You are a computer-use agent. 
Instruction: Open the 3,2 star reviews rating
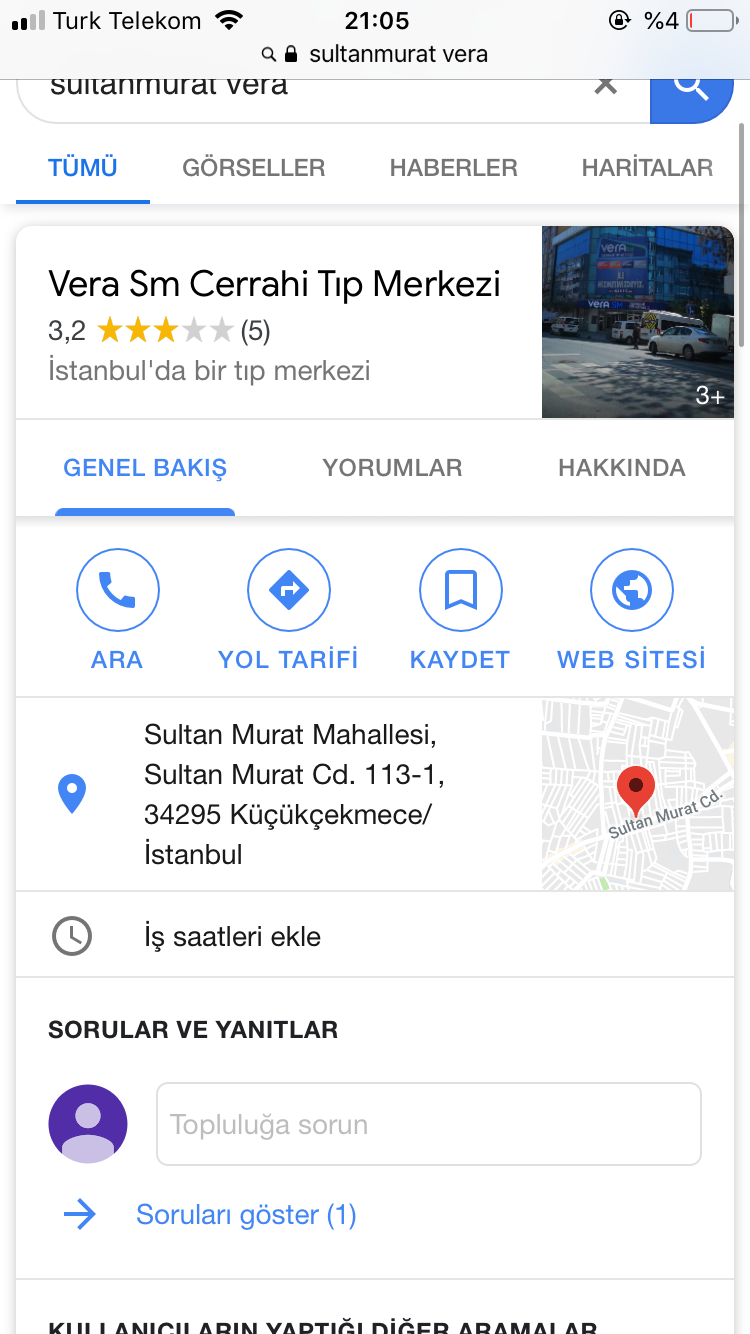point(159,330)
